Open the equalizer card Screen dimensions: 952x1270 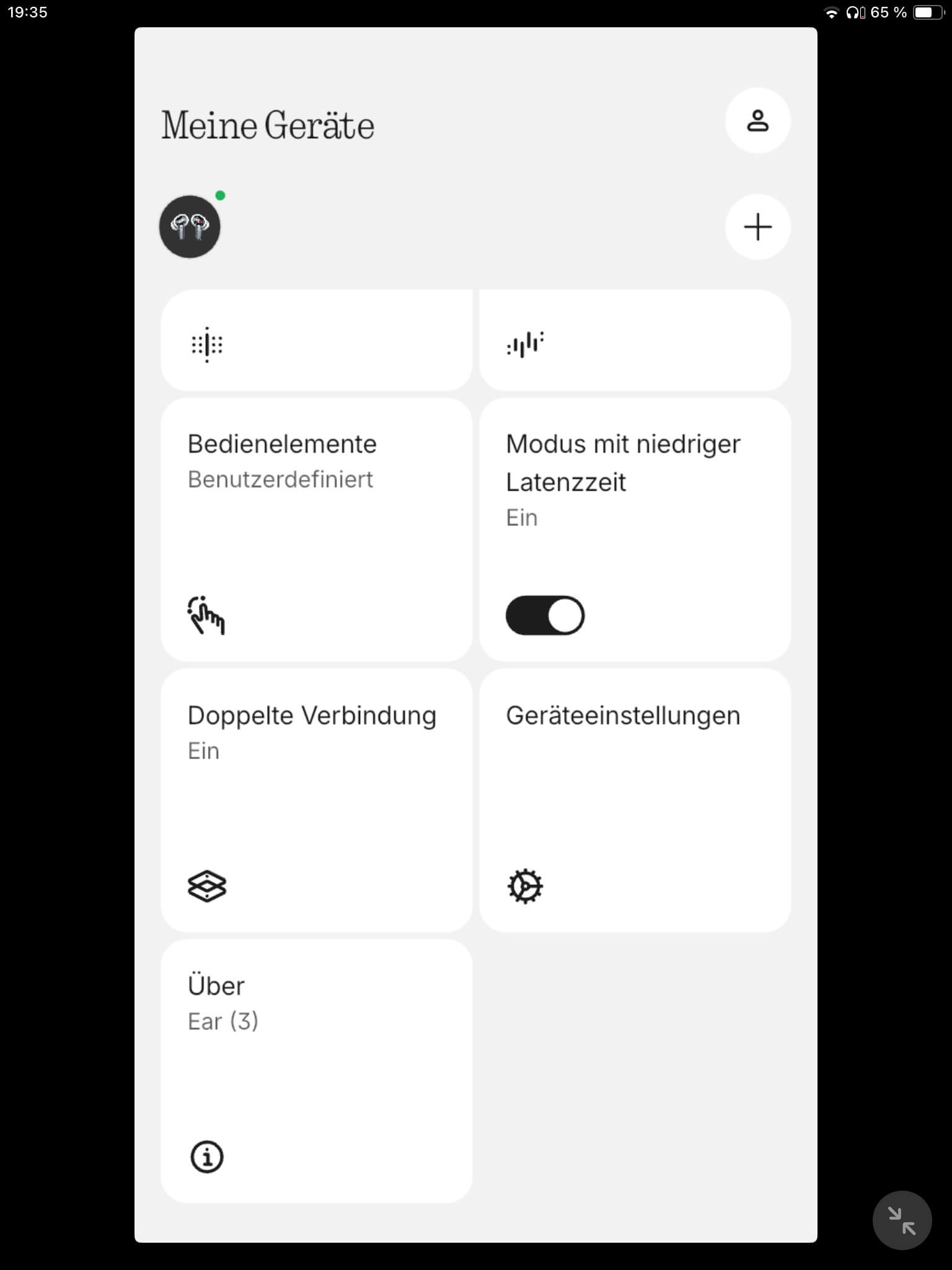point(635,340)
